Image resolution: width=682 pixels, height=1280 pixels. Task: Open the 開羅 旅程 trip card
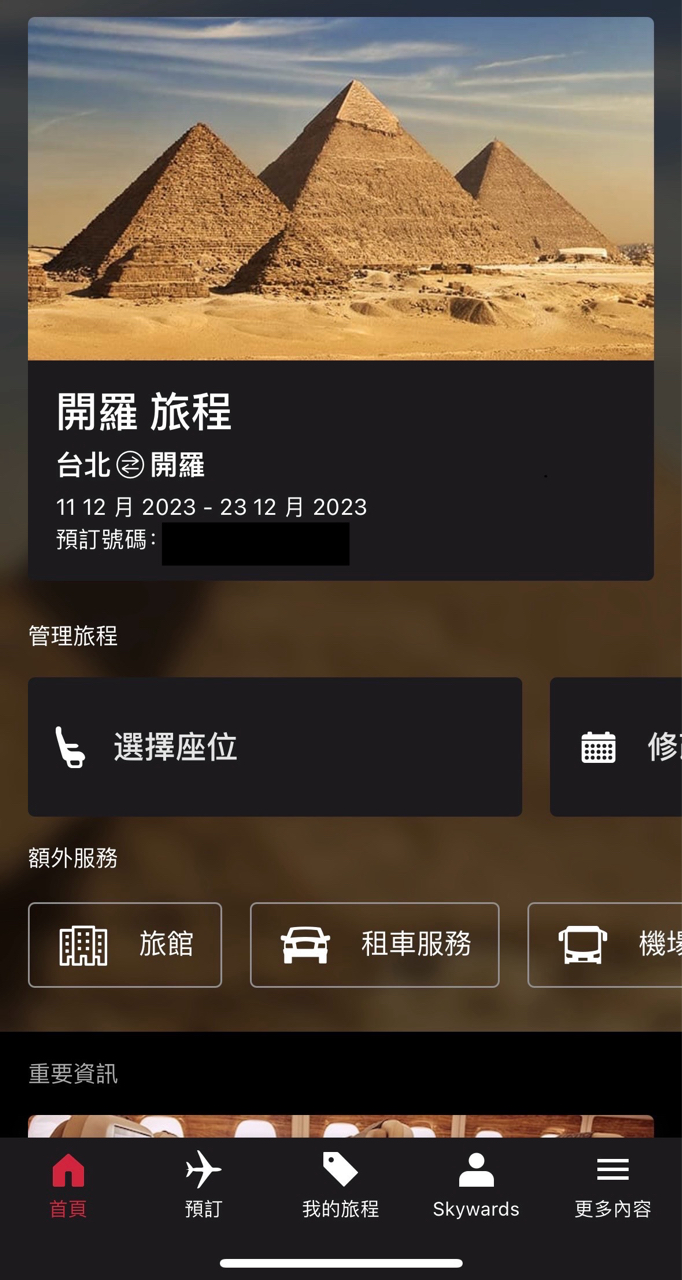coord(340,300)
